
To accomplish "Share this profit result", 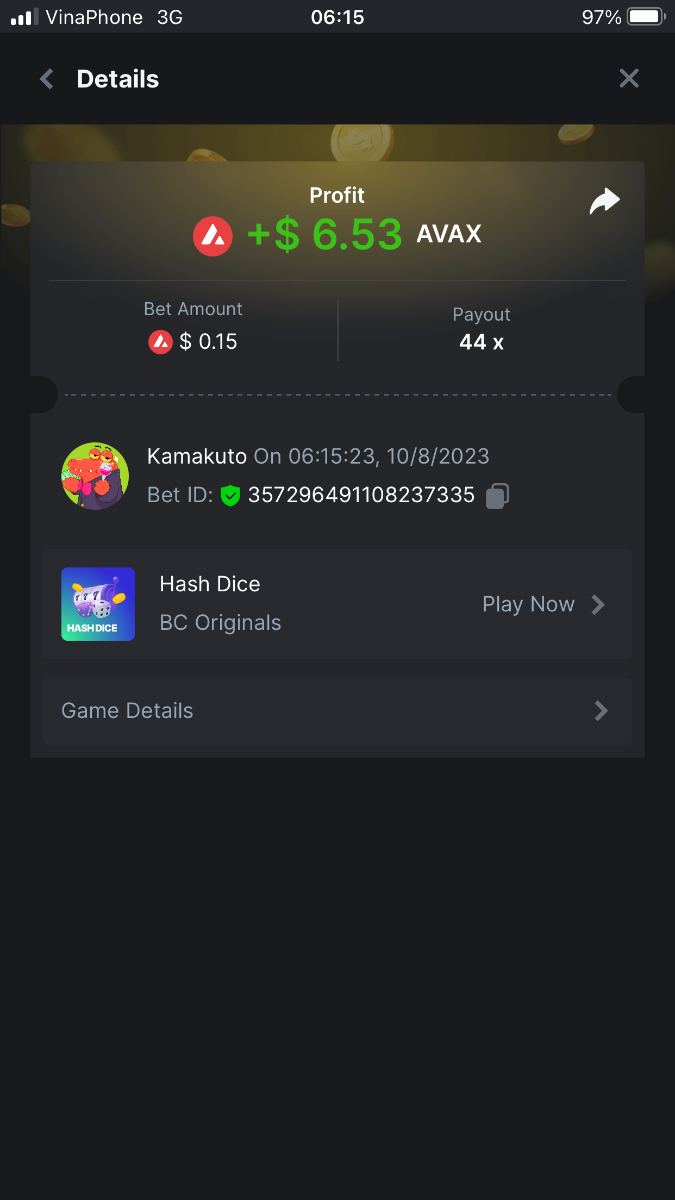I will [x=604, y=202].
